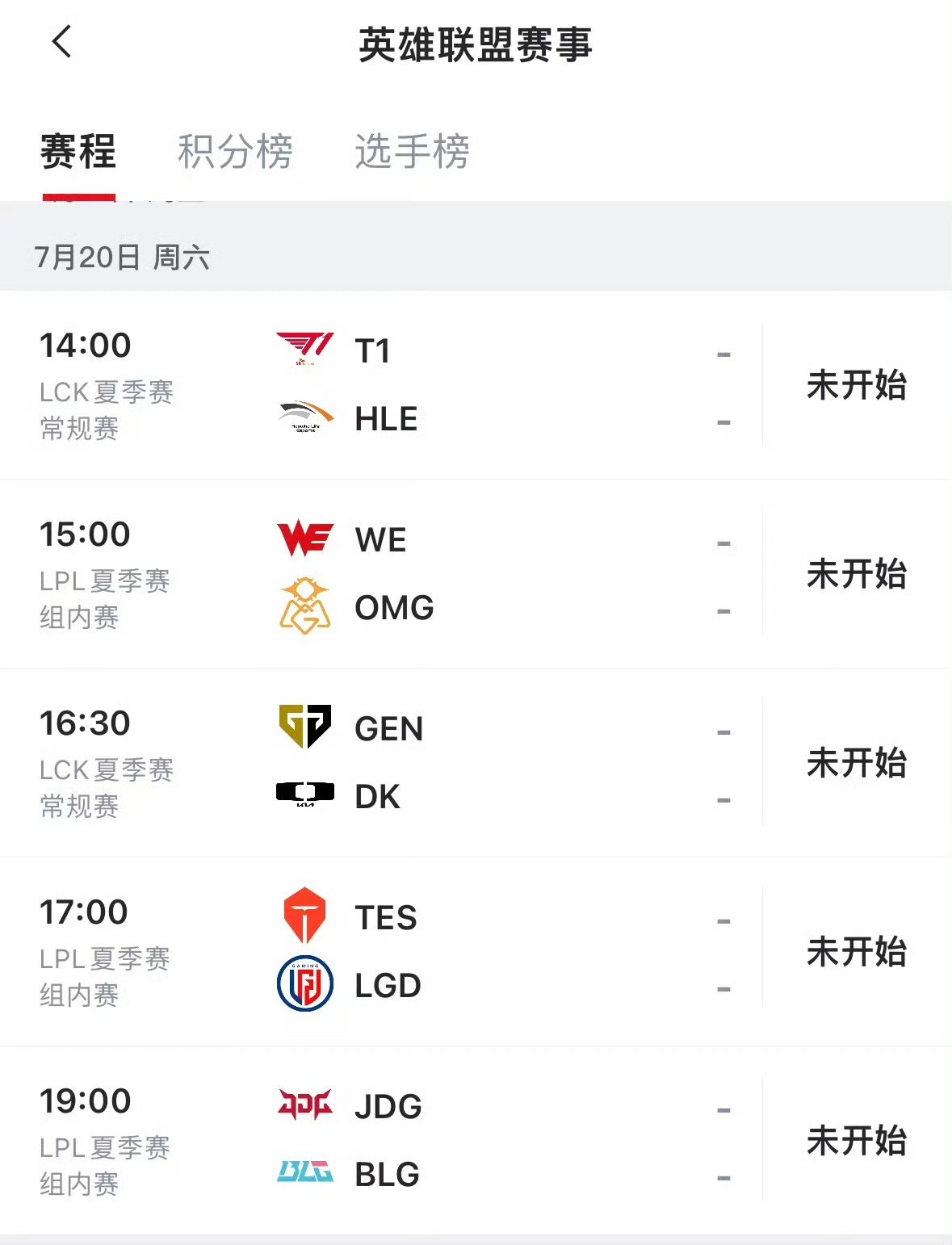View the GEN vs DK match

[x=475, y=763]
